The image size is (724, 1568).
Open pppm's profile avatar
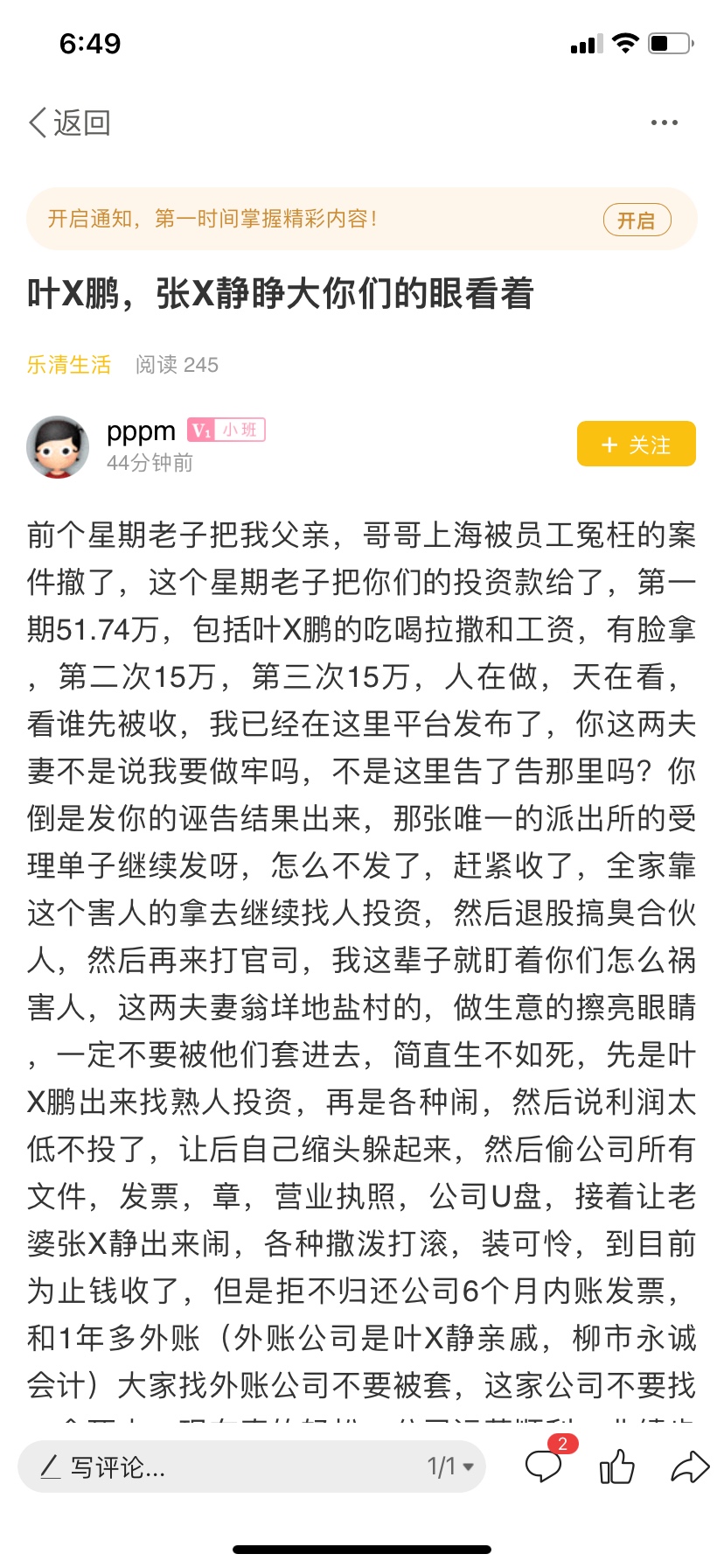[x=58, y=446]
